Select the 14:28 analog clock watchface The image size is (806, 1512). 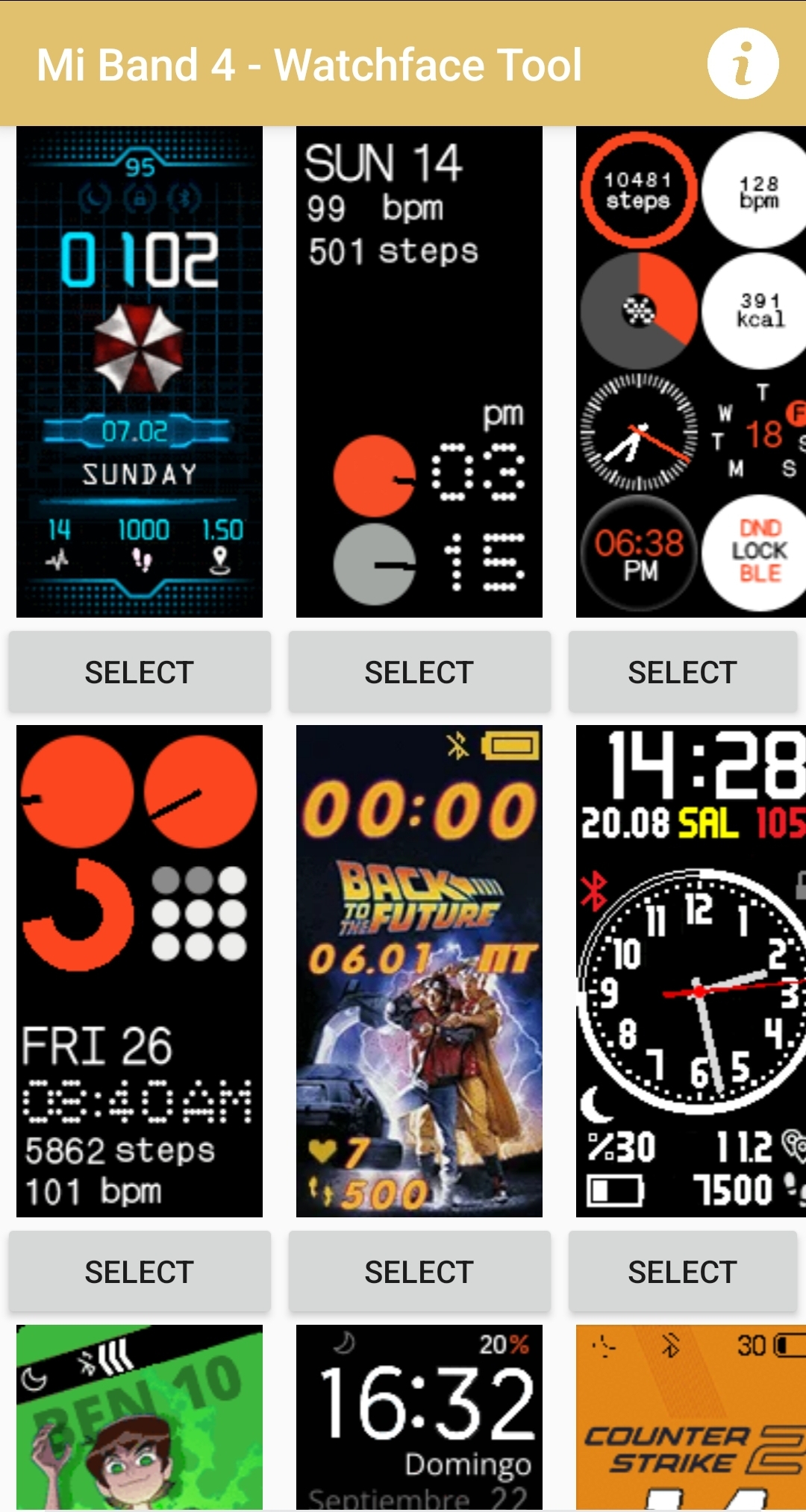(683, 1271)
